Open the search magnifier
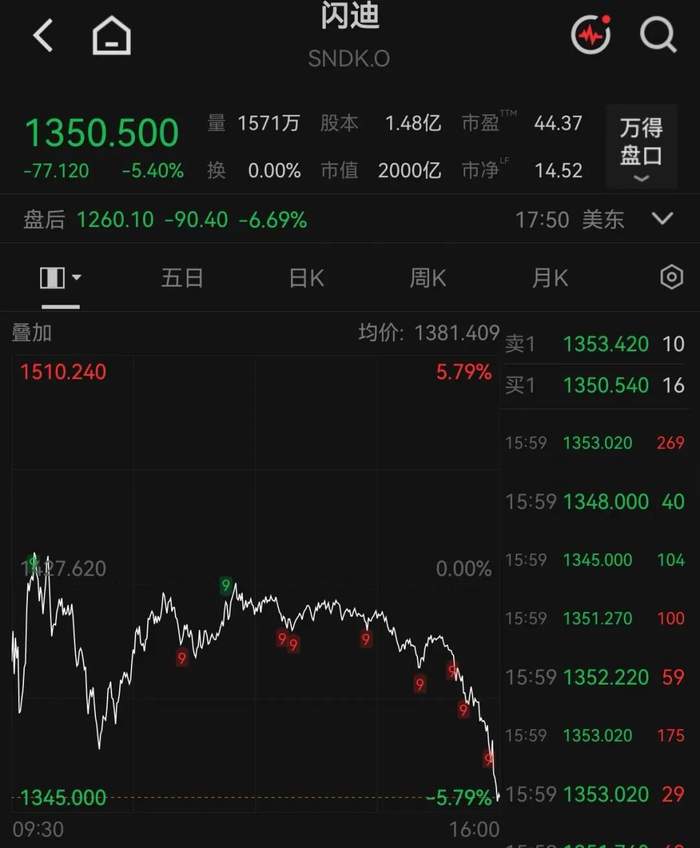Screen dimensions: 700x848 pyautogui.click(x=658, y=36)
